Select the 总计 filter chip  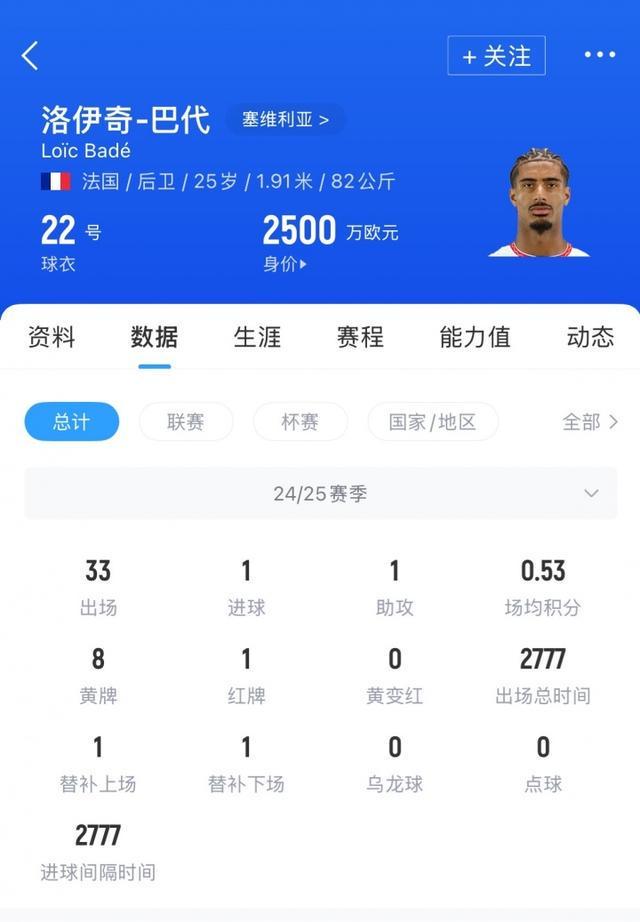click(x=71, y=422)
